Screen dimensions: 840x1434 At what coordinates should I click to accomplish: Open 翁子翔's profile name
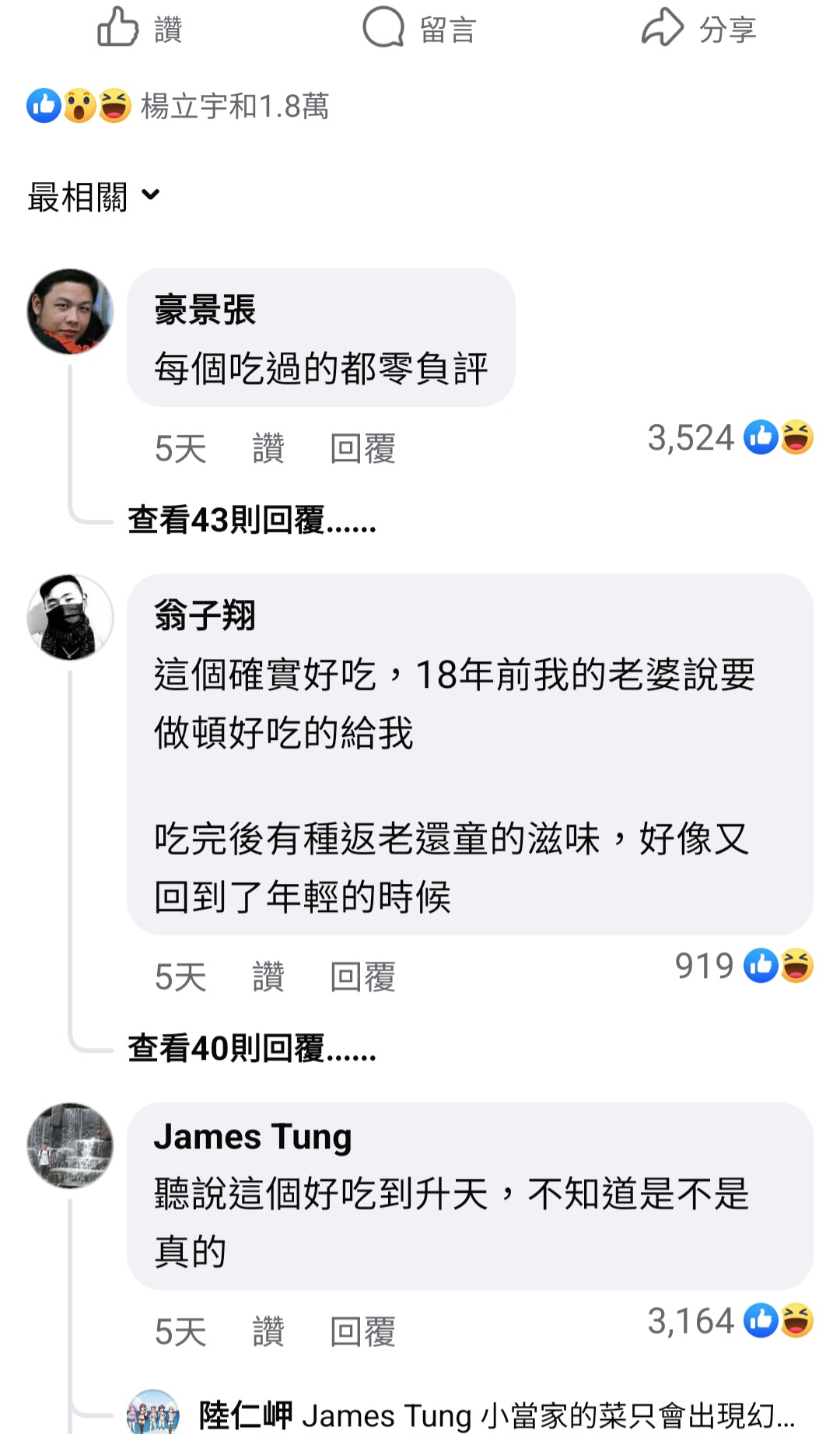(205, 615)
